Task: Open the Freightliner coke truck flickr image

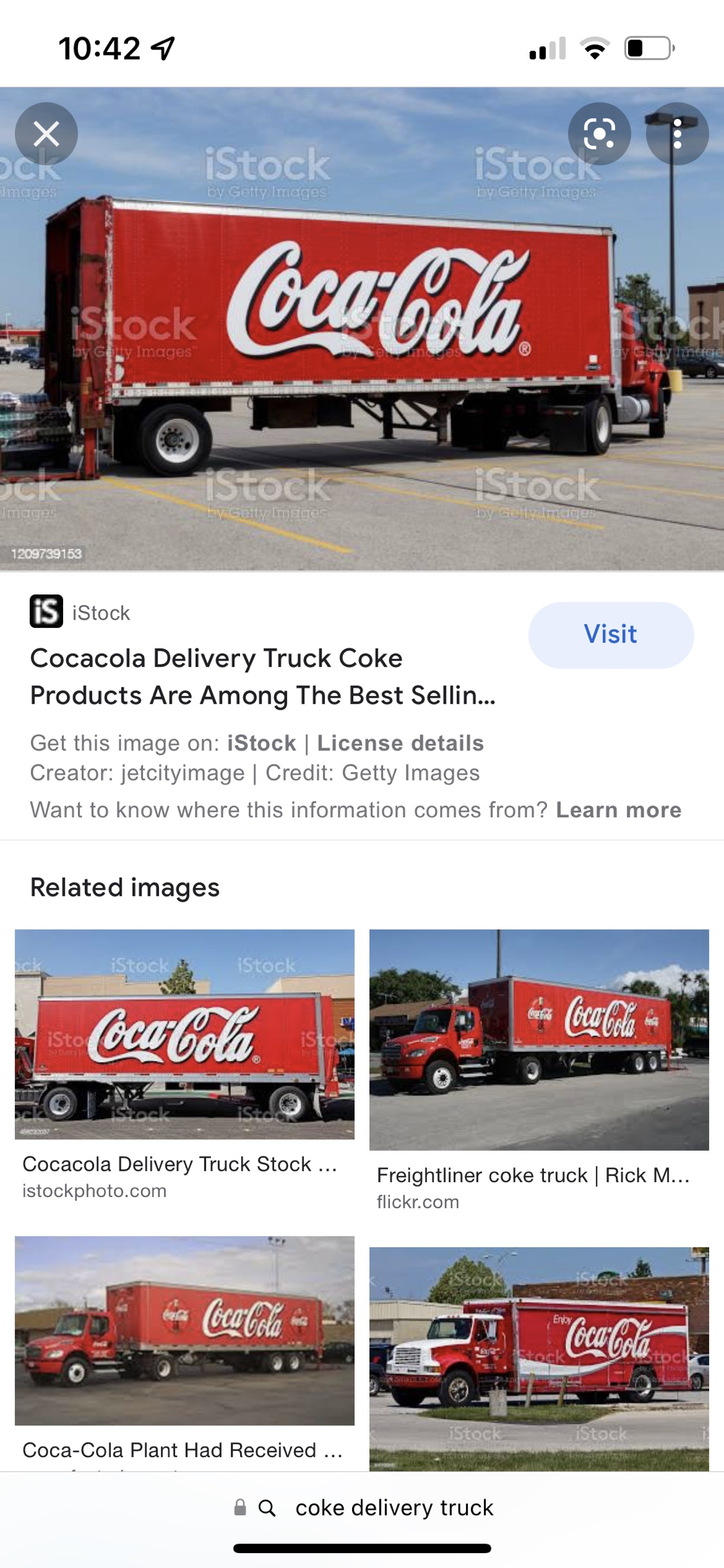Action: tap(539, 1039)
